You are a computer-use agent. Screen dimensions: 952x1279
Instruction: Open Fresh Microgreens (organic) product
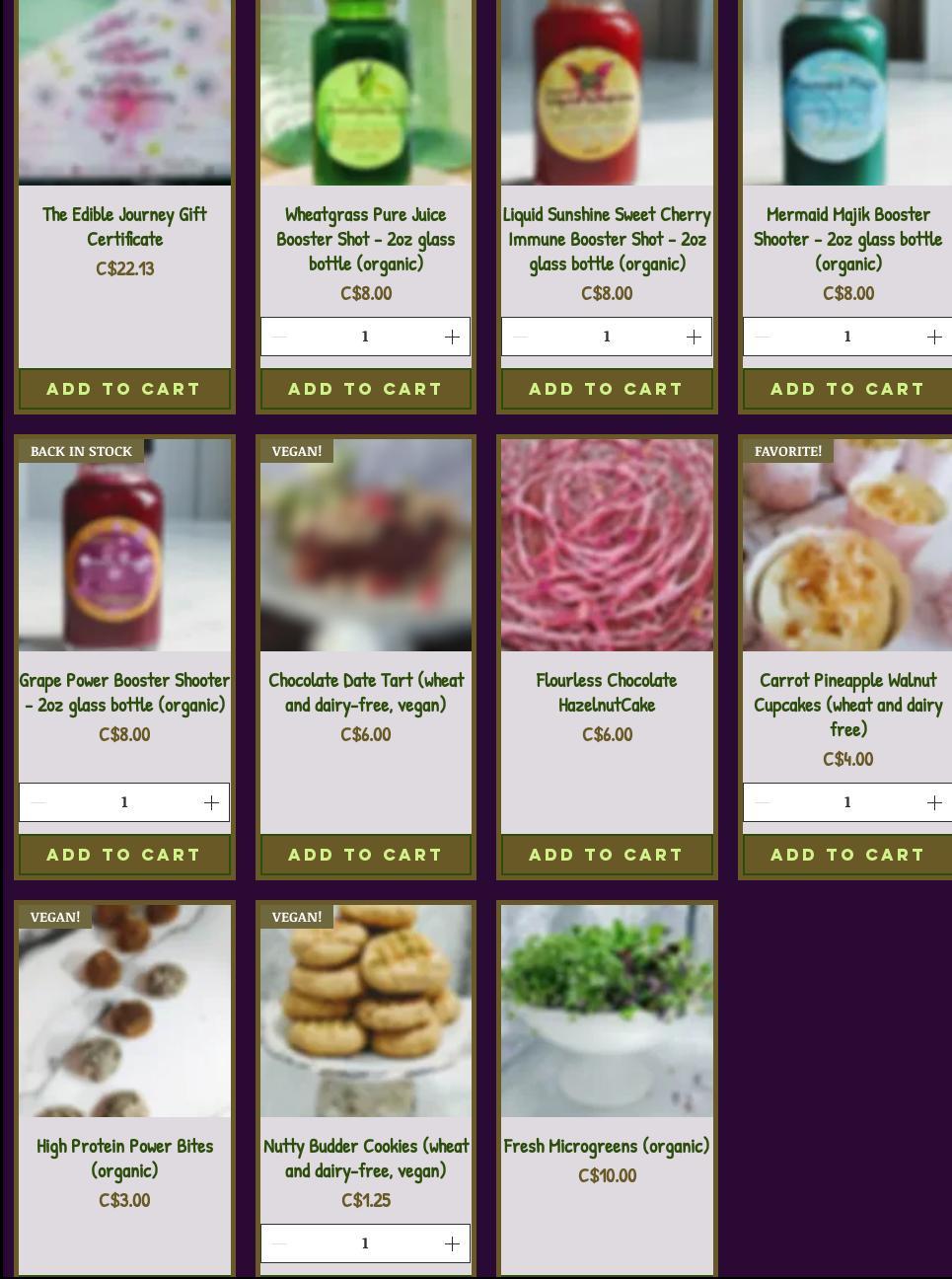pos(607,1146)
